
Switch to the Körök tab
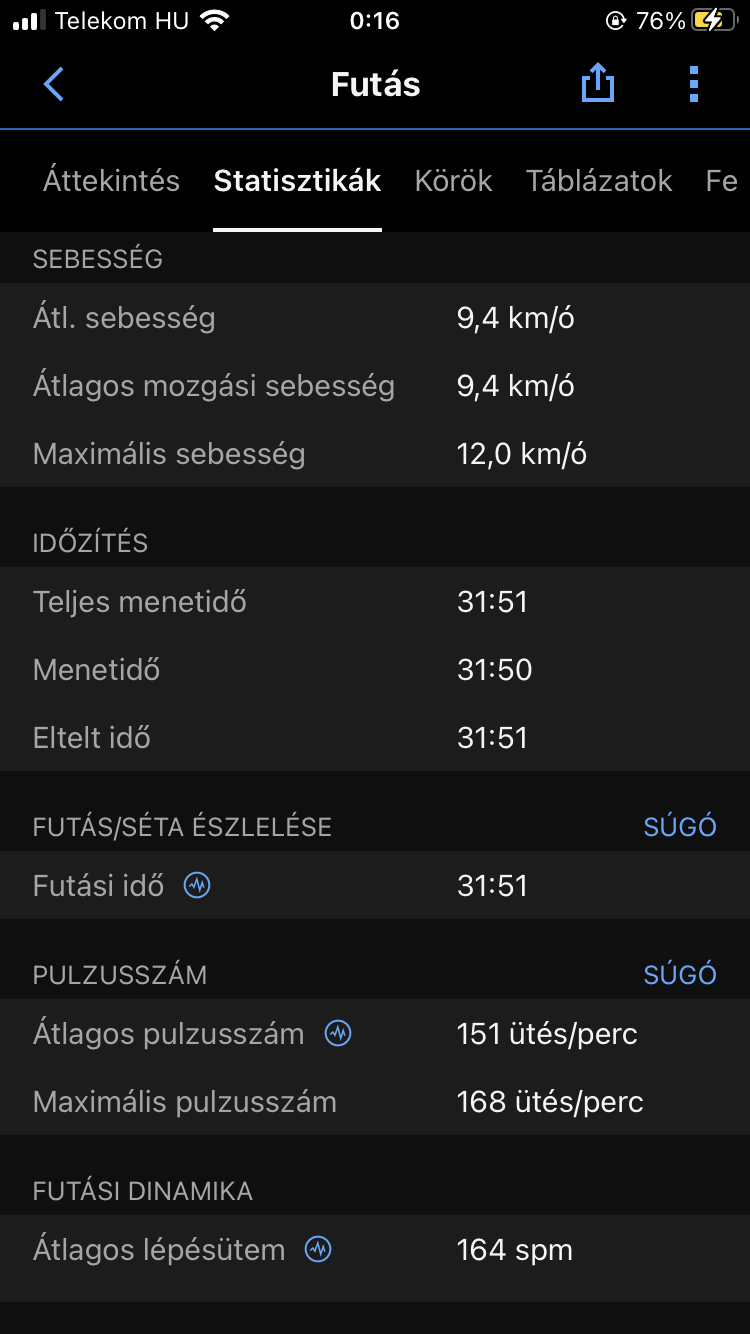click(453, 181)
